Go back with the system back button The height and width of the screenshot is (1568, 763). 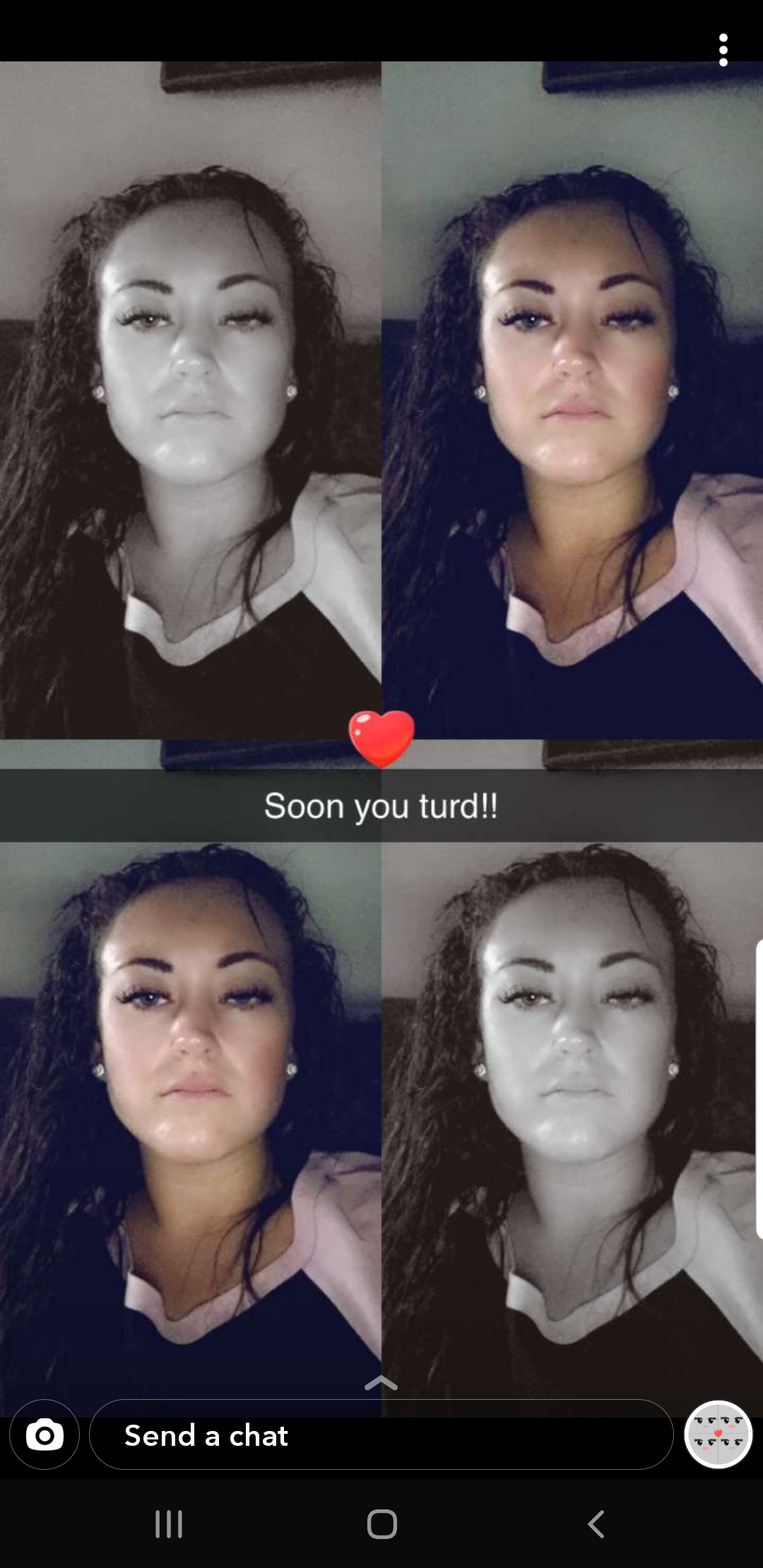tap(596, 1524)
